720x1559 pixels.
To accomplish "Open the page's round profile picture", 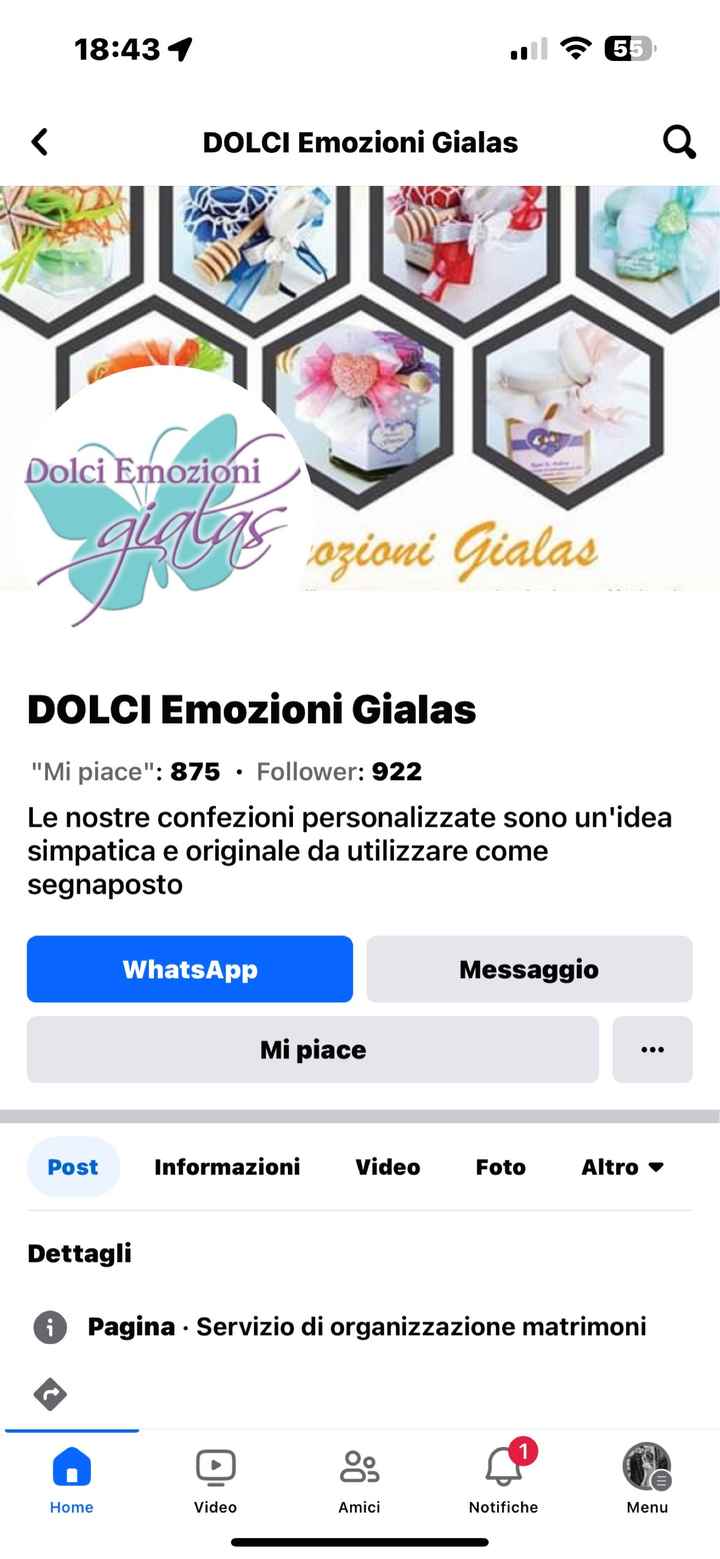I will pyautogui.click(x=158, y=510).
